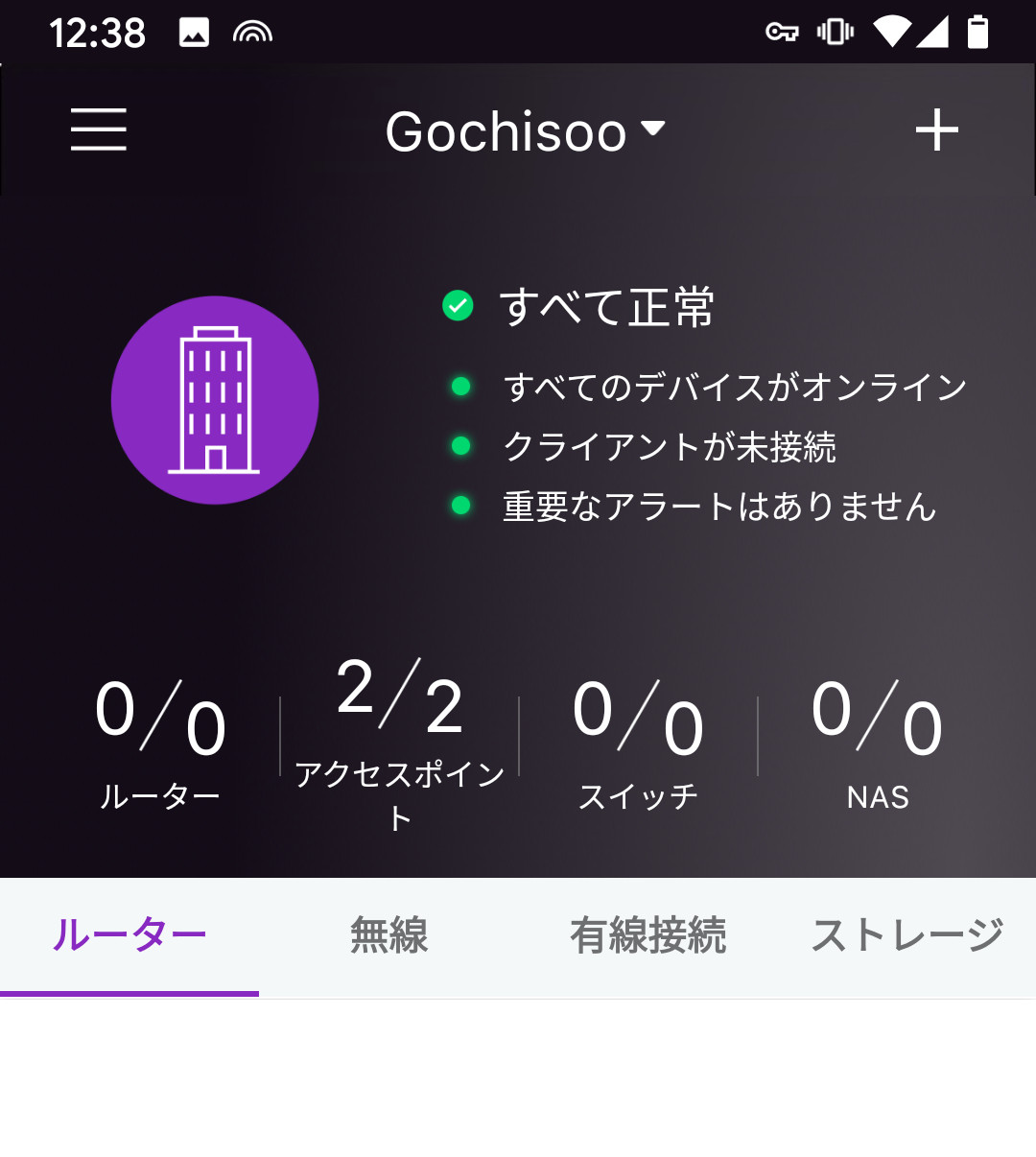The width and height of the screenshot is (1036, 1157).
Task: Switch to the 無線 tab
Action: 388,935
